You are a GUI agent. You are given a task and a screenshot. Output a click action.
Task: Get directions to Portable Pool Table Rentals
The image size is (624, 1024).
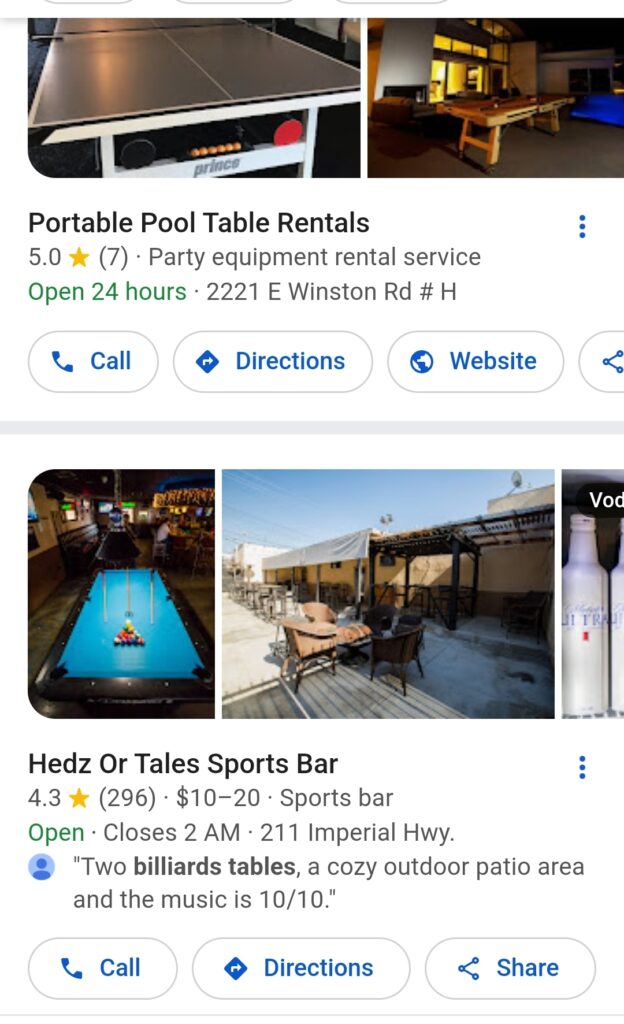pyautogui.click(x=272, y=361)
